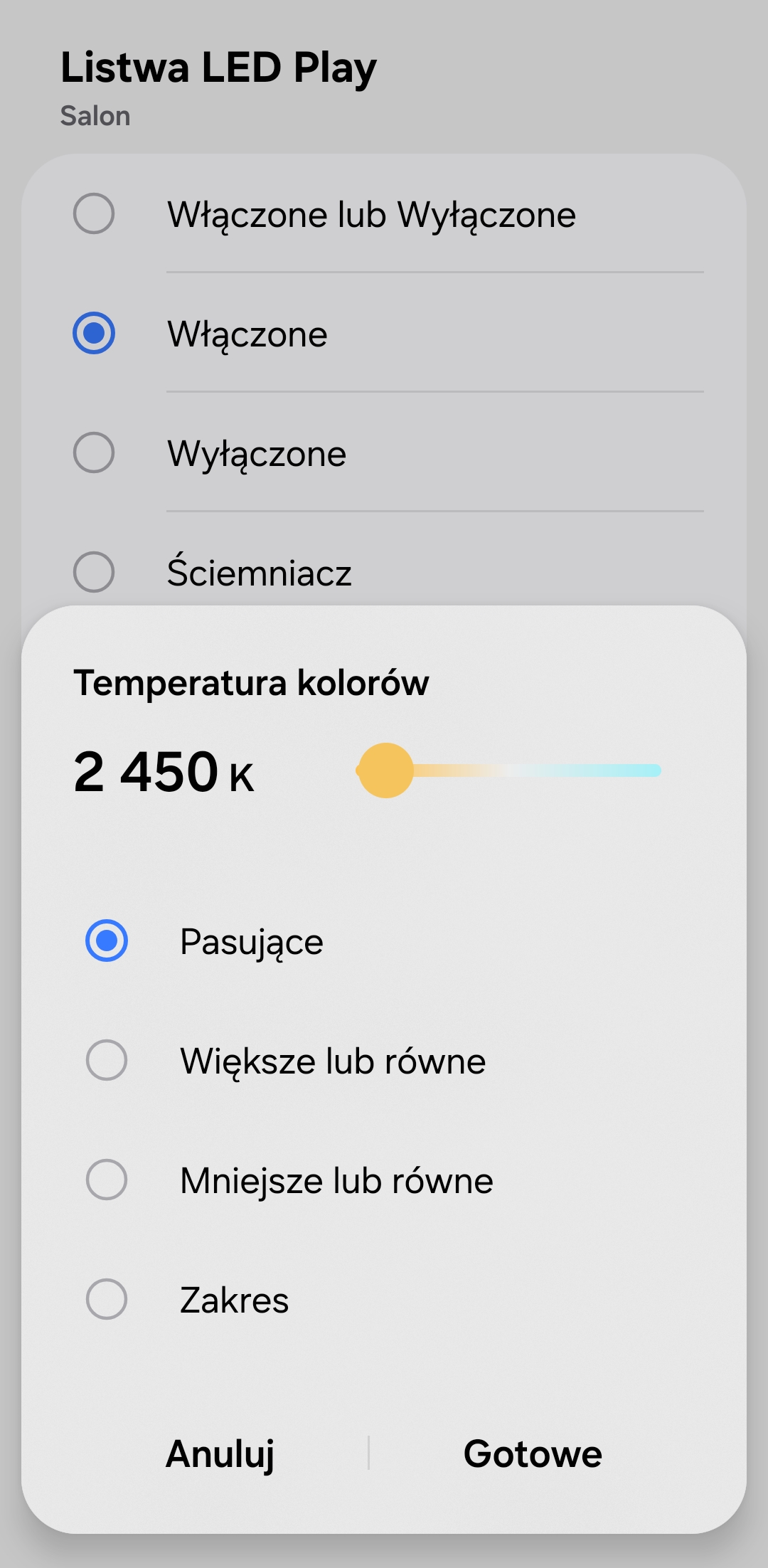
Task: Pick the Zakres radio option
Action: pos(107,1299)
